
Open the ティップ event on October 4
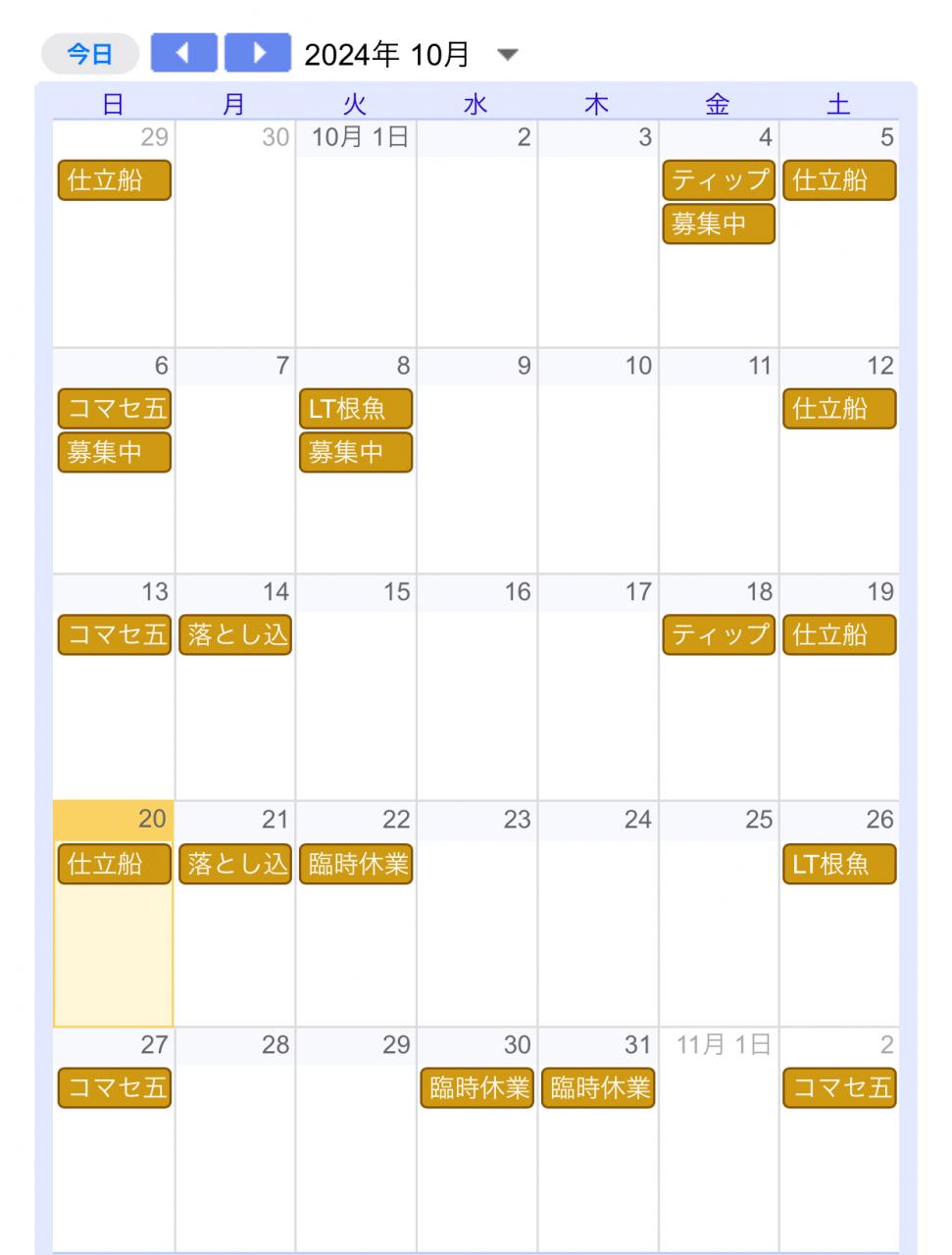point(719,180)
